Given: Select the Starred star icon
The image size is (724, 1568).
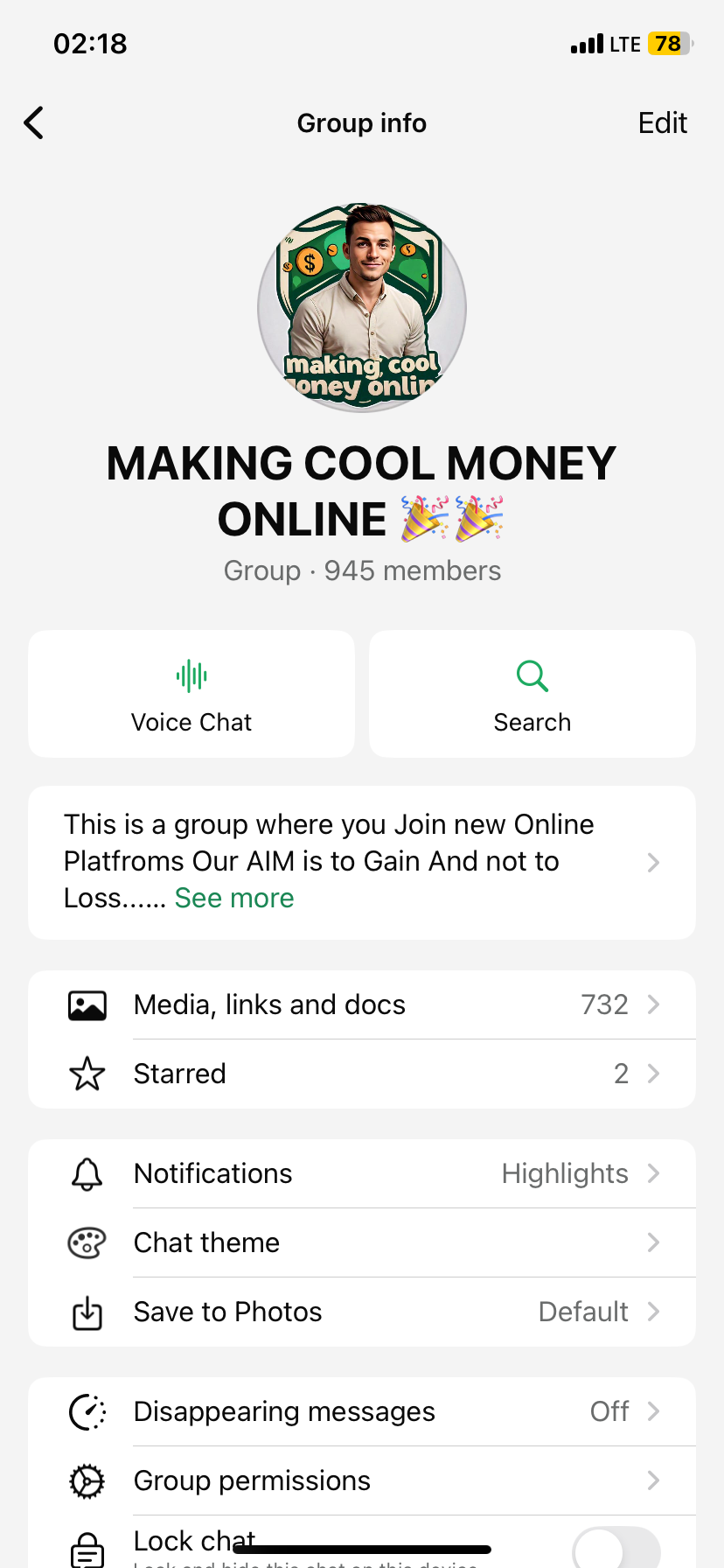Looking at the screenshot, I should (87, 1074).
